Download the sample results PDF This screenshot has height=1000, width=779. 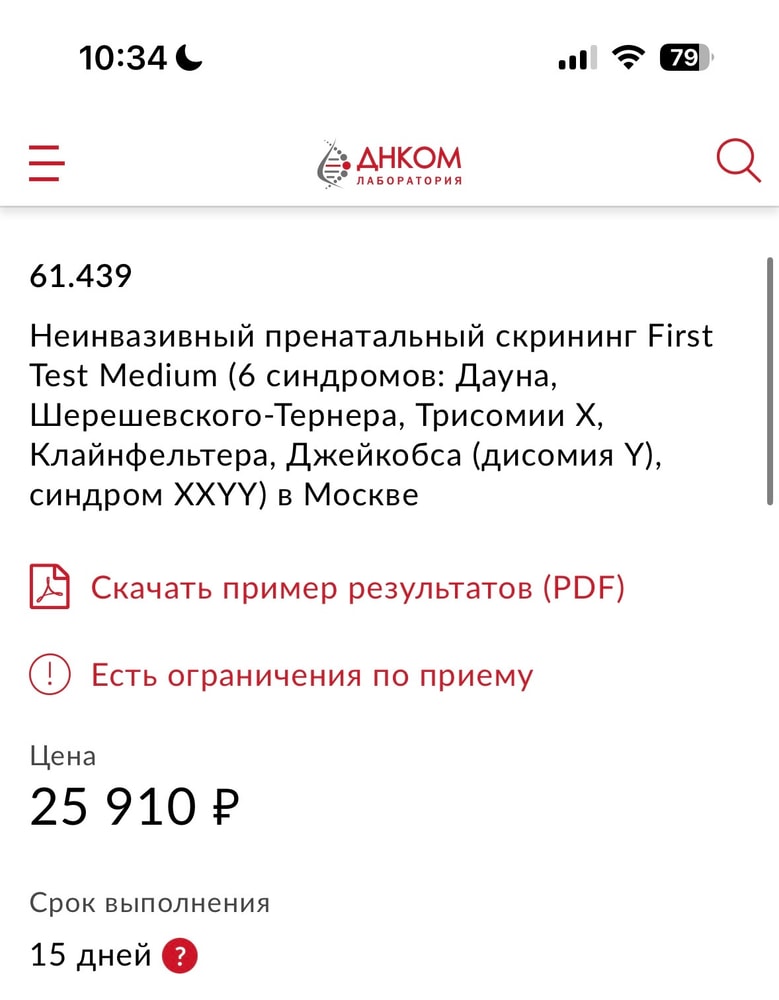pos(327,587)
